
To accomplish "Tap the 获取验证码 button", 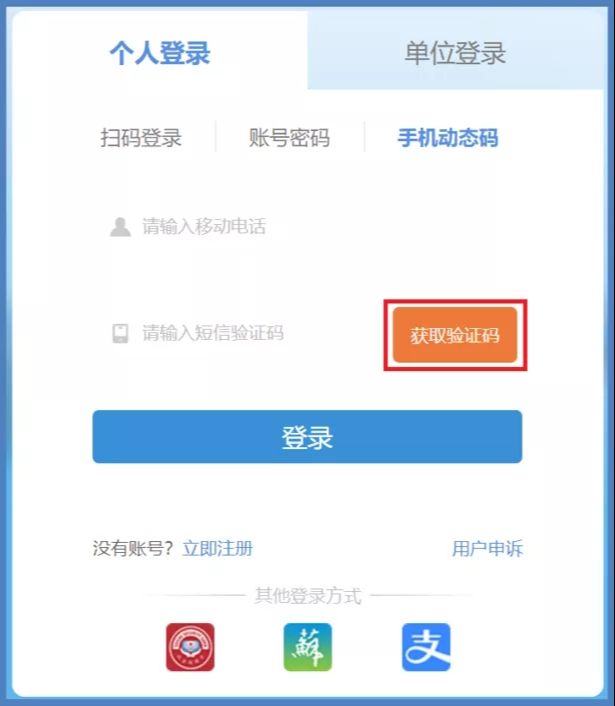I will click(x=455, y=335).
